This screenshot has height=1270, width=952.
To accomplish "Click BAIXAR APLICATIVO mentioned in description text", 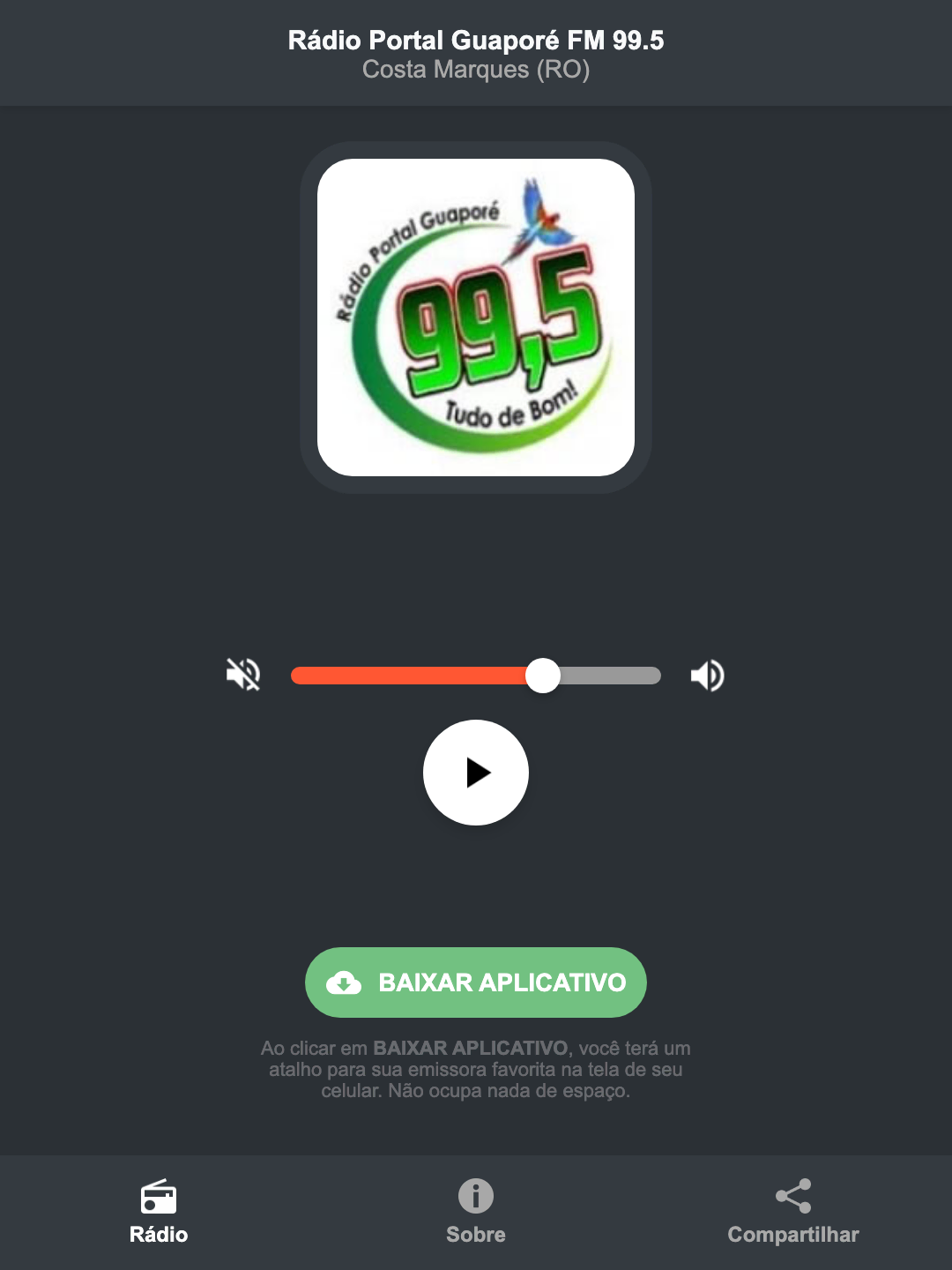I will coord(470,1049).
